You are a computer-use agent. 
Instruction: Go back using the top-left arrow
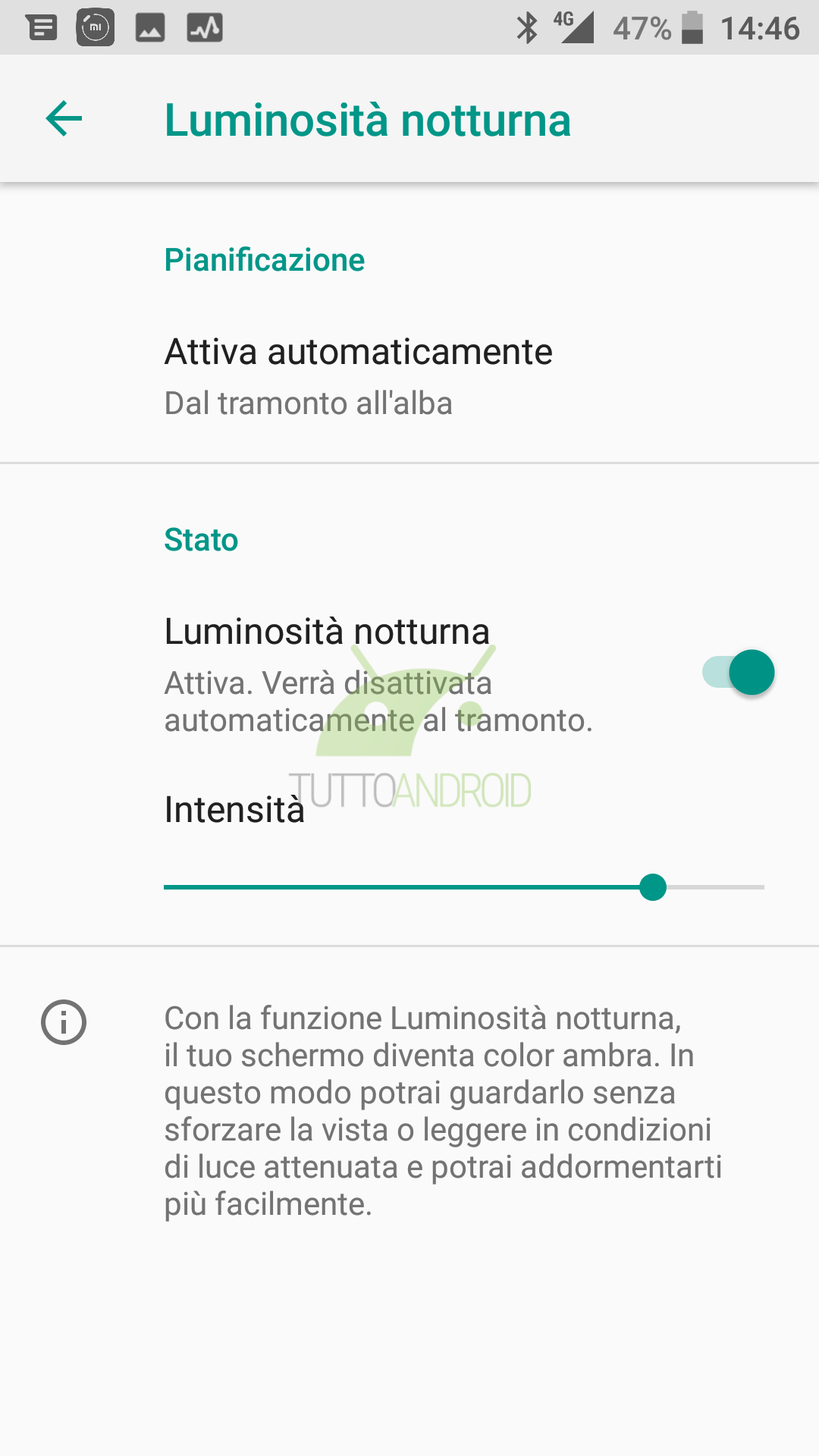click(64, 119)
